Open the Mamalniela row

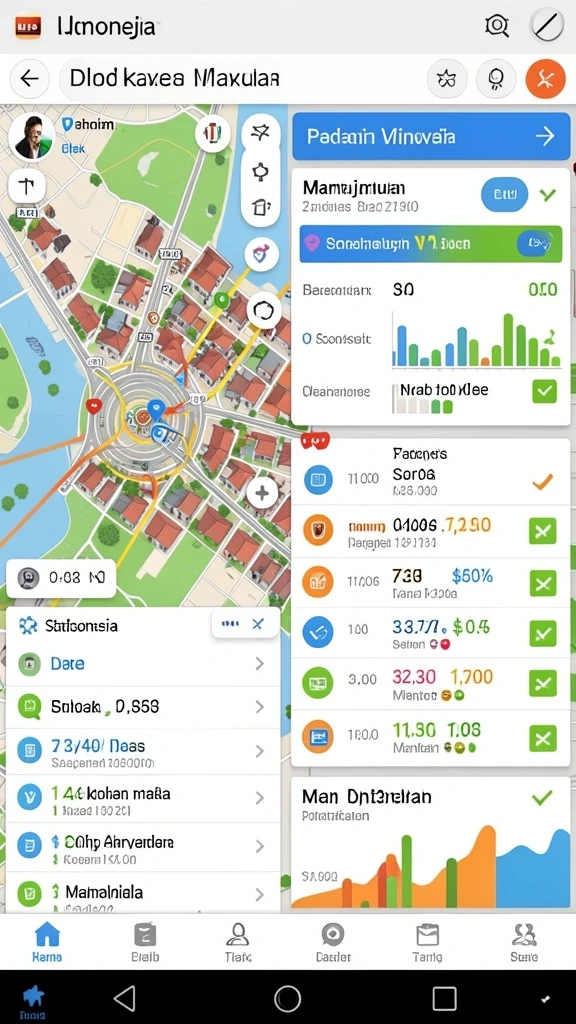click(143, 893)
